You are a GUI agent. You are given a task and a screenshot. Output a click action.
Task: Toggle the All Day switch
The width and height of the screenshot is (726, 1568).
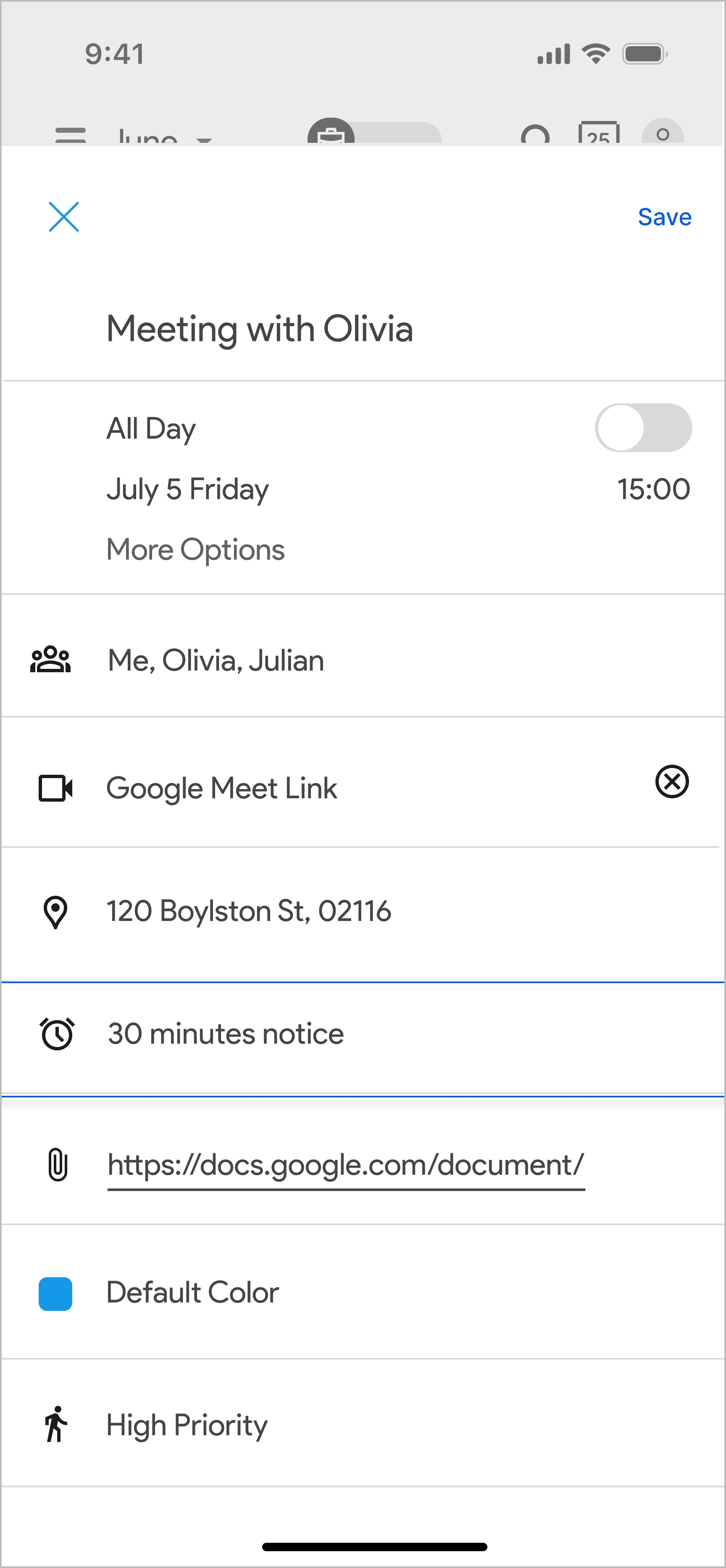point(643,428)
